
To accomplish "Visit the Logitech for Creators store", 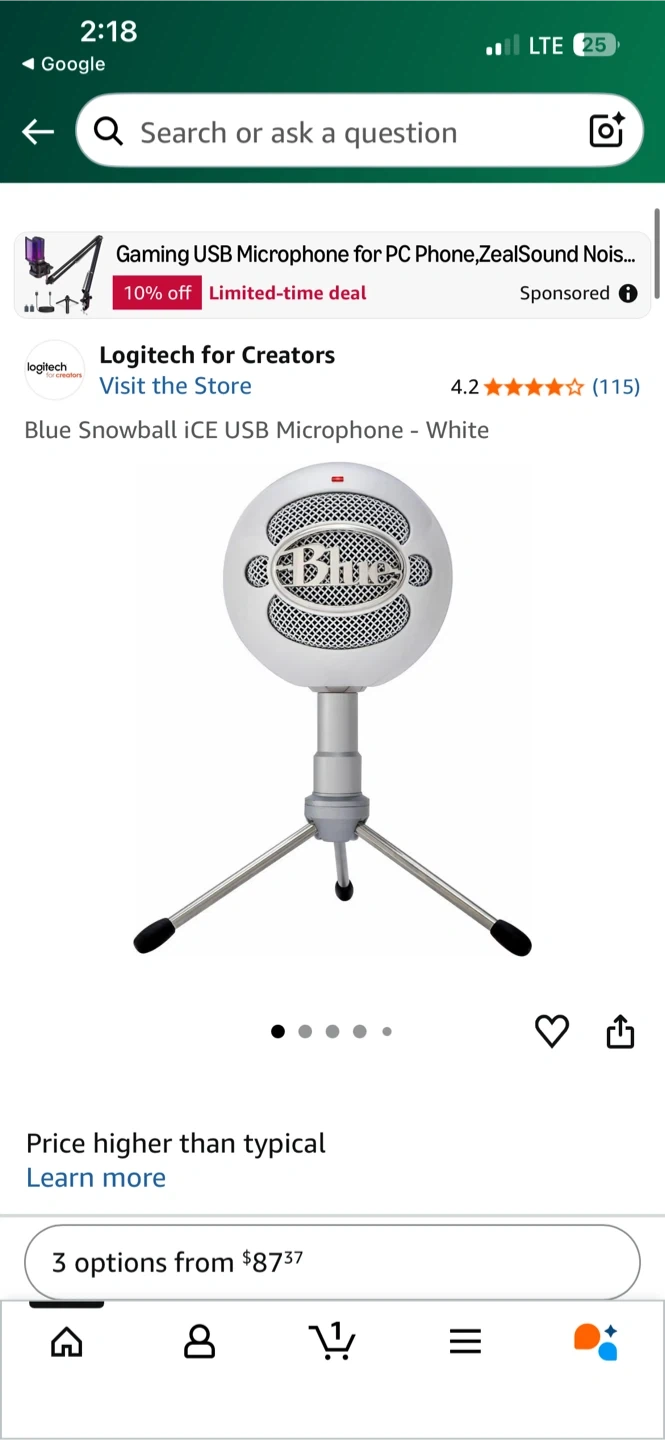I will click(175, 386).
